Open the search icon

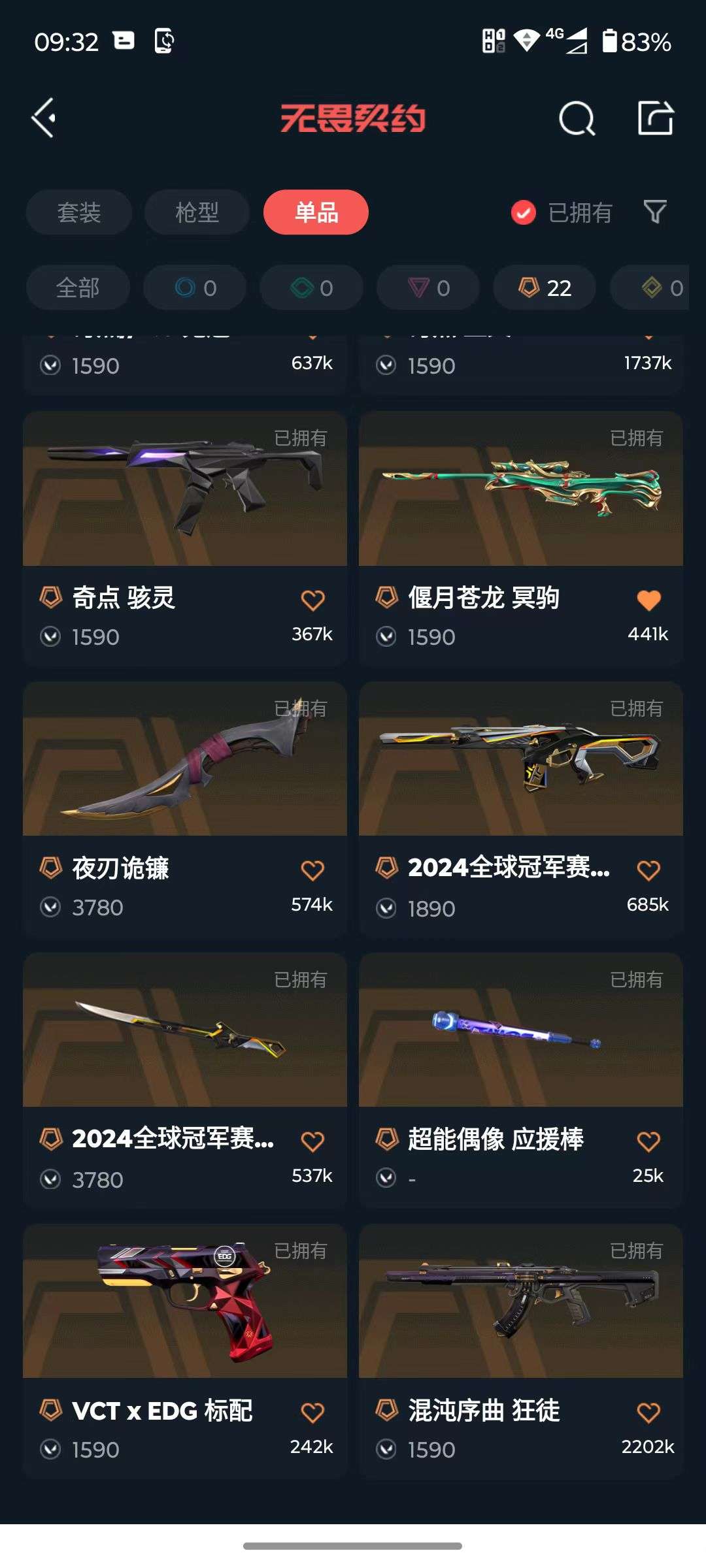pyautogui.click(x=575, y=119)
